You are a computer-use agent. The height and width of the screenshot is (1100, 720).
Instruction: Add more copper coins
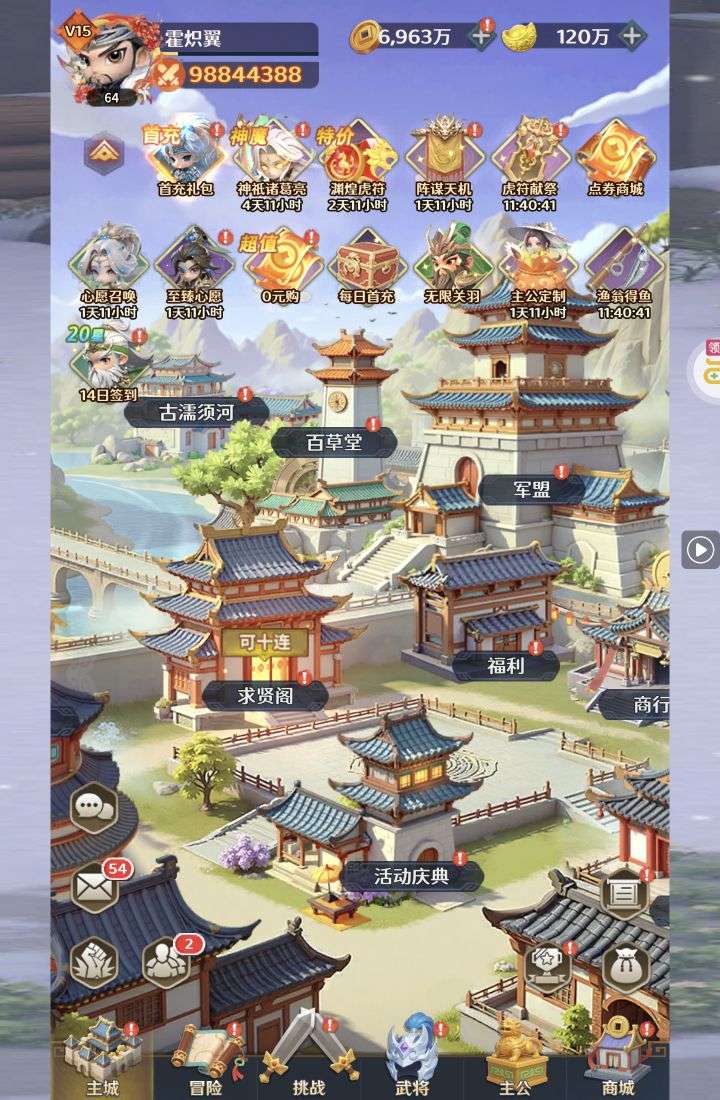coord(481,37)
